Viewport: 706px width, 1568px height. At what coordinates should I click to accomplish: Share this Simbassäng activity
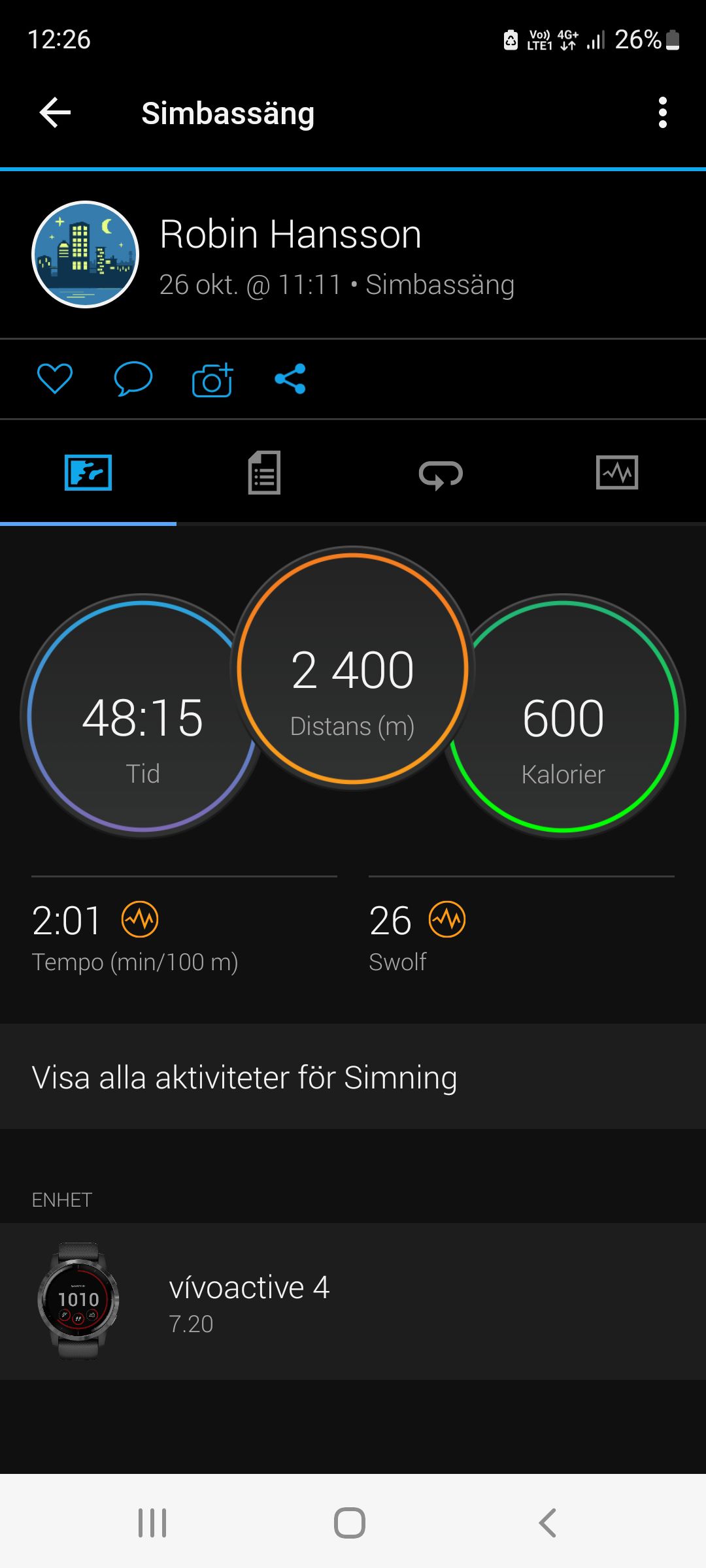point(290,379)
